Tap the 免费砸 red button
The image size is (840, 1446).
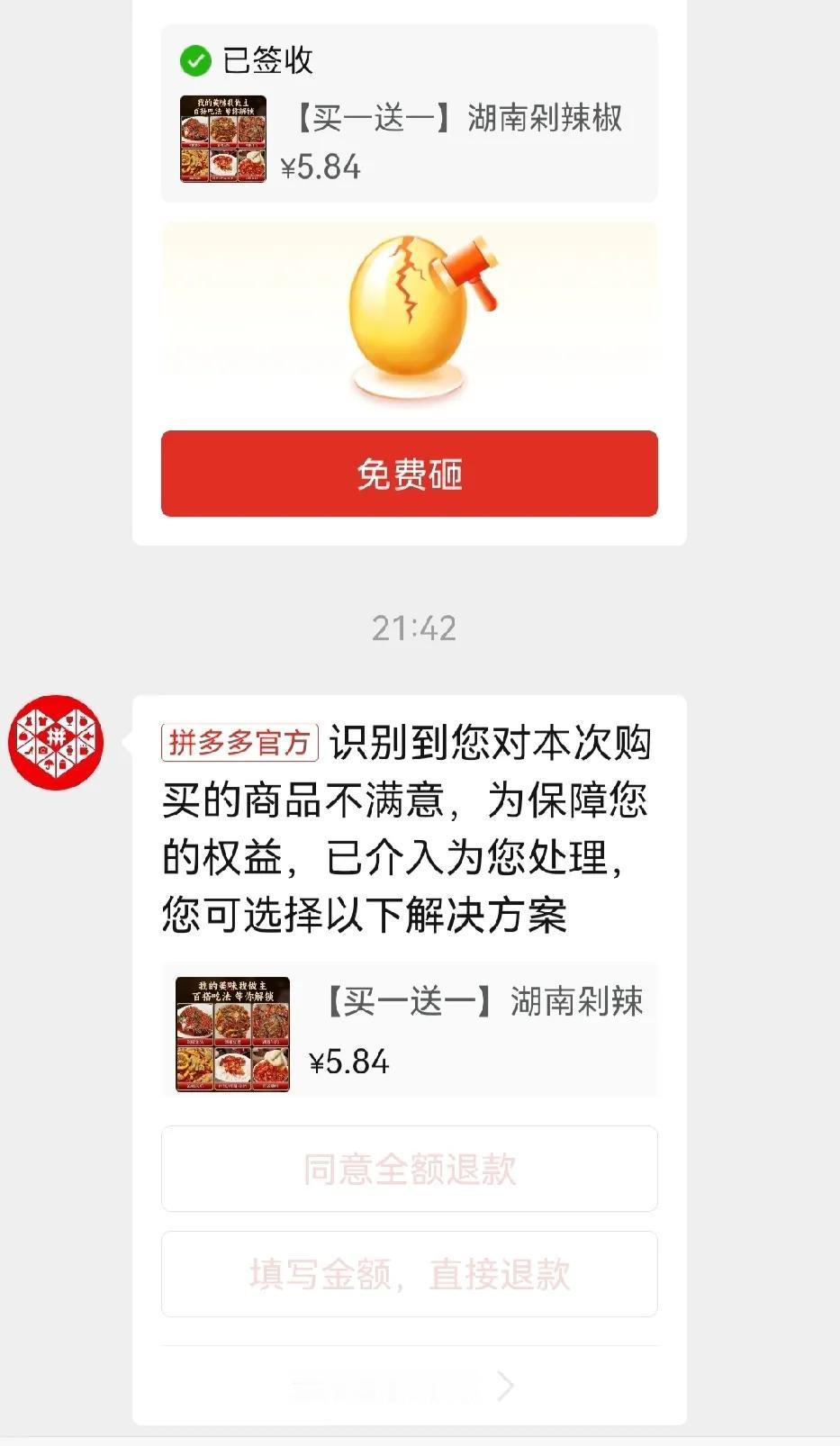(x=409, y=474)
